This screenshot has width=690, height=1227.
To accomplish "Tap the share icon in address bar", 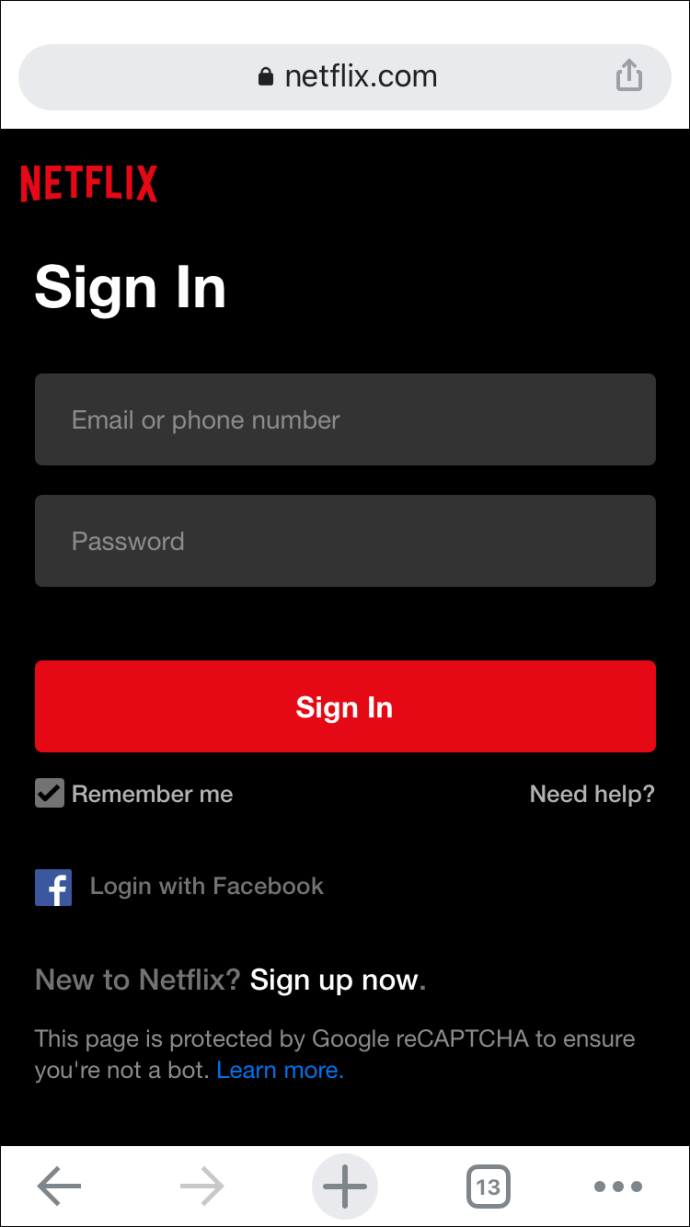I will pyautogui.click(x=629, y=76).
